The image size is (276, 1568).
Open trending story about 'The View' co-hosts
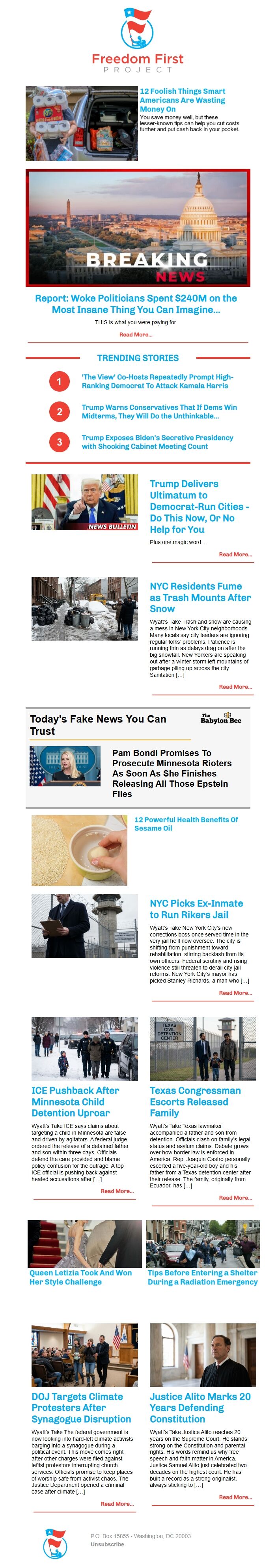(157, 381)
